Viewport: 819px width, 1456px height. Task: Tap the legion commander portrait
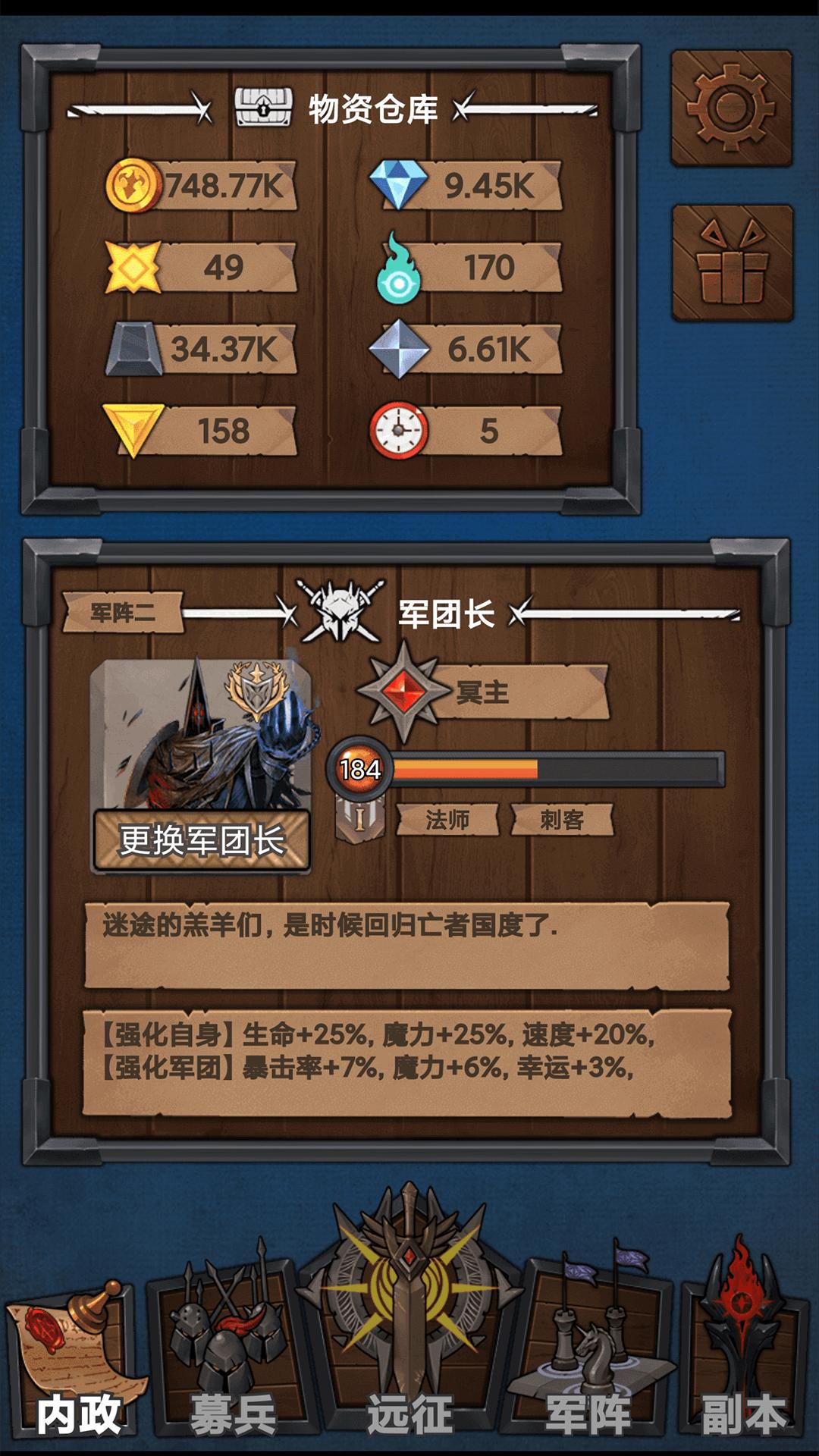point(201,732)
